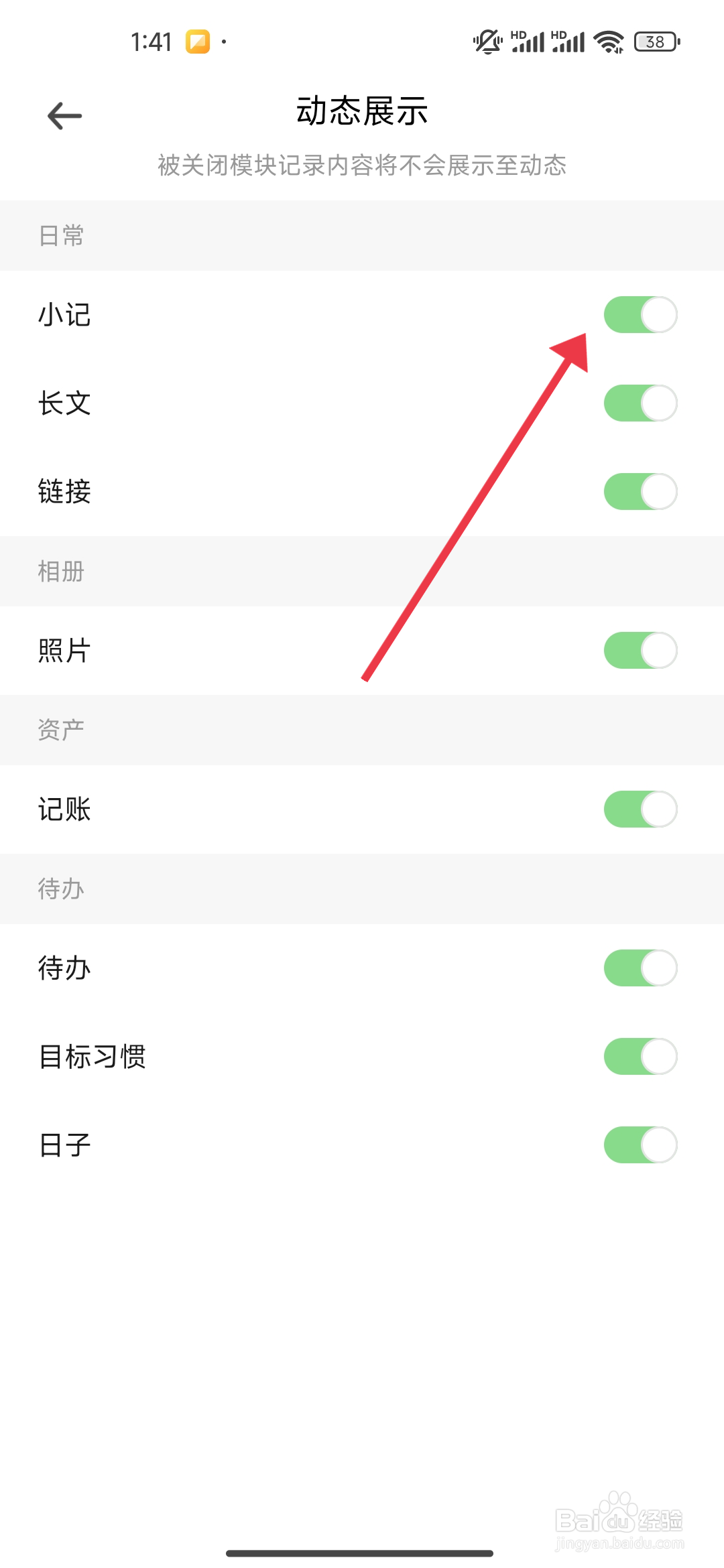
Task: Tap the yellow app notification icon near the clock
Action: pyautogui.click(x=198, y=42)
